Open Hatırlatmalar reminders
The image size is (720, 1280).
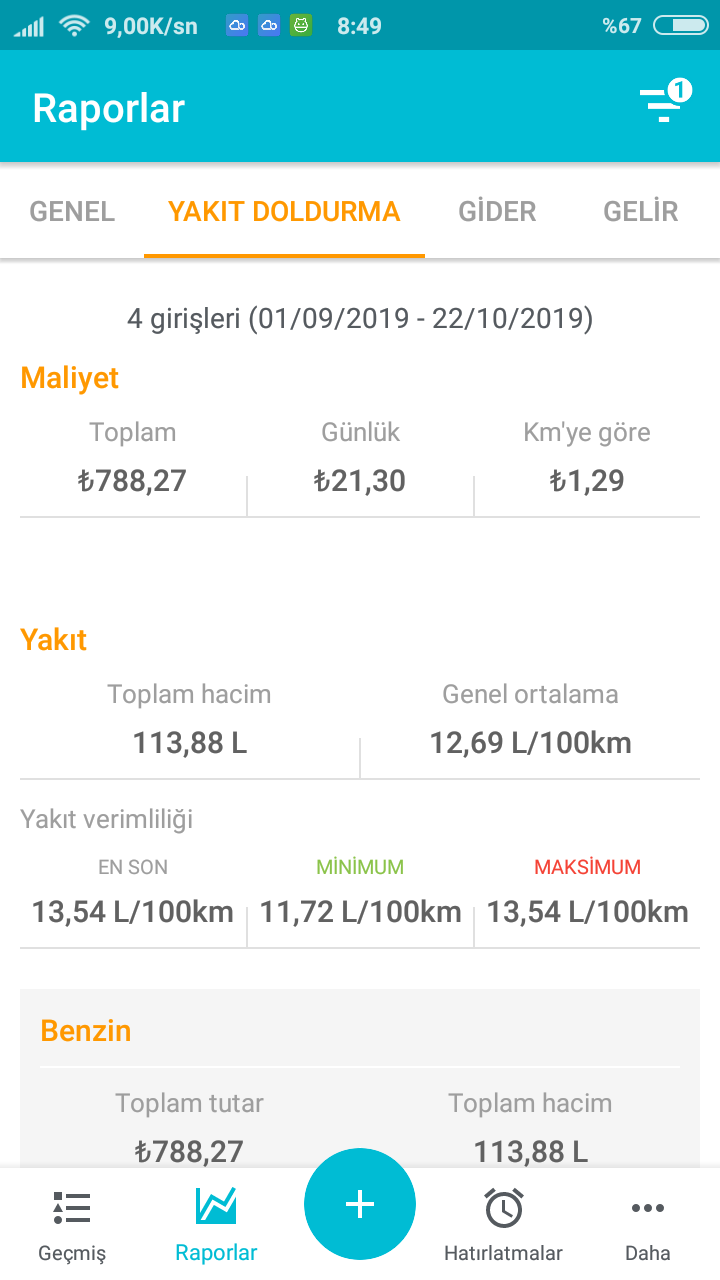pos(503,1225)
